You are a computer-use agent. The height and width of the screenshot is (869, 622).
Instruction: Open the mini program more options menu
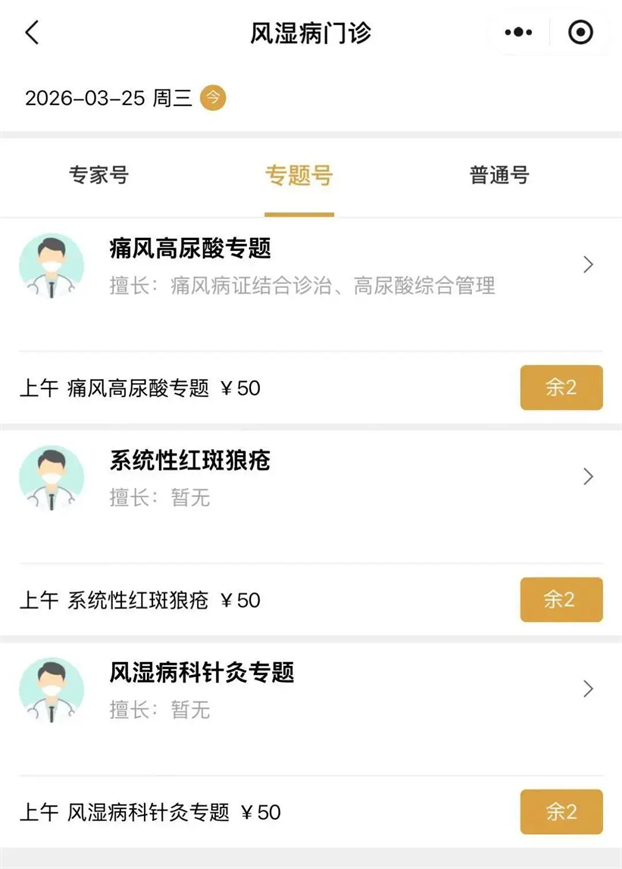(x=518, y=32)
